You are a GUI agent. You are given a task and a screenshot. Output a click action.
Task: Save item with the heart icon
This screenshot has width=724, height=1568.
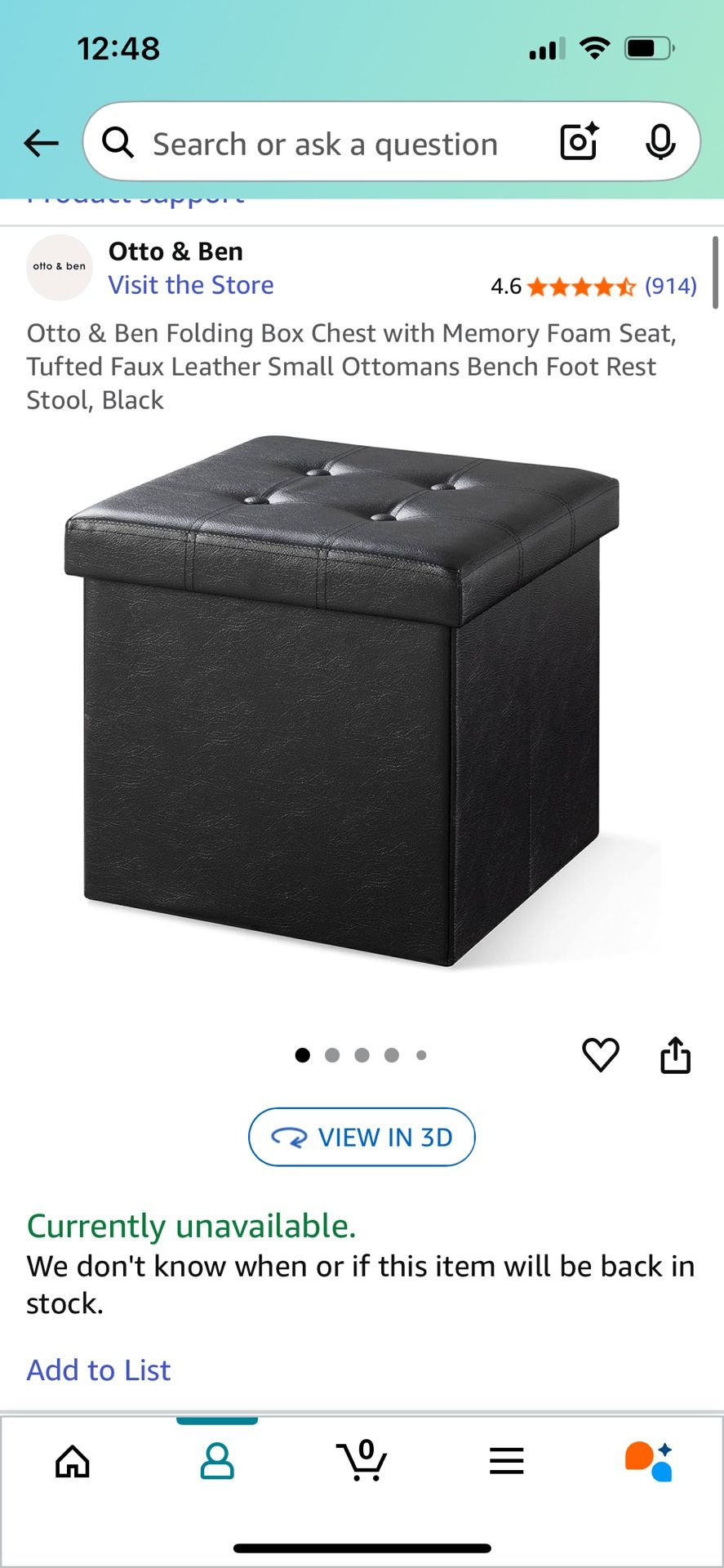600,1054
